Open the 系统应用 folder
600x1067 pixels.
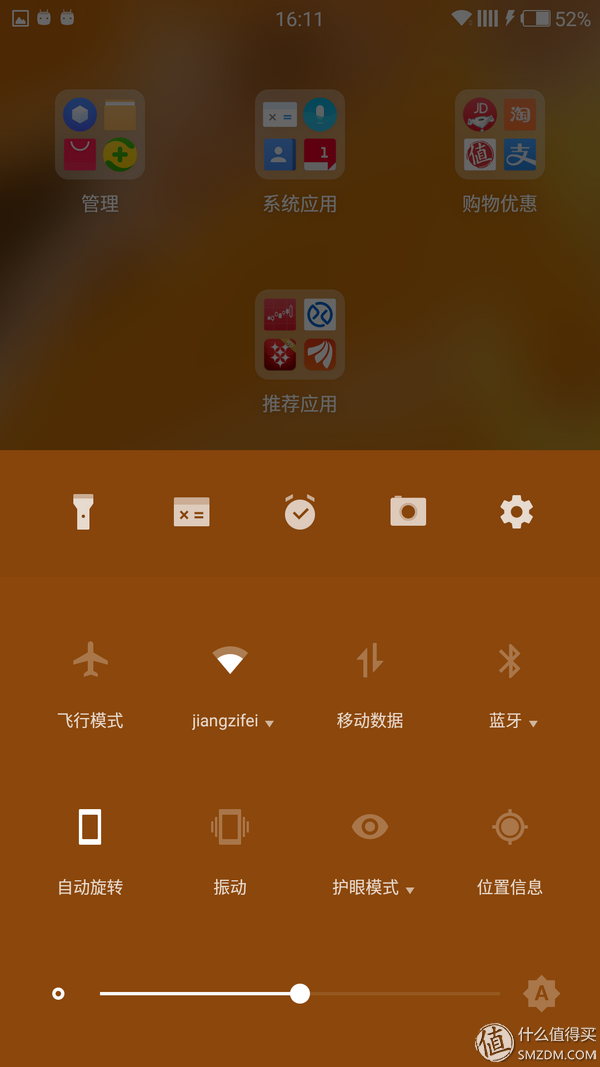coord(300,135)
